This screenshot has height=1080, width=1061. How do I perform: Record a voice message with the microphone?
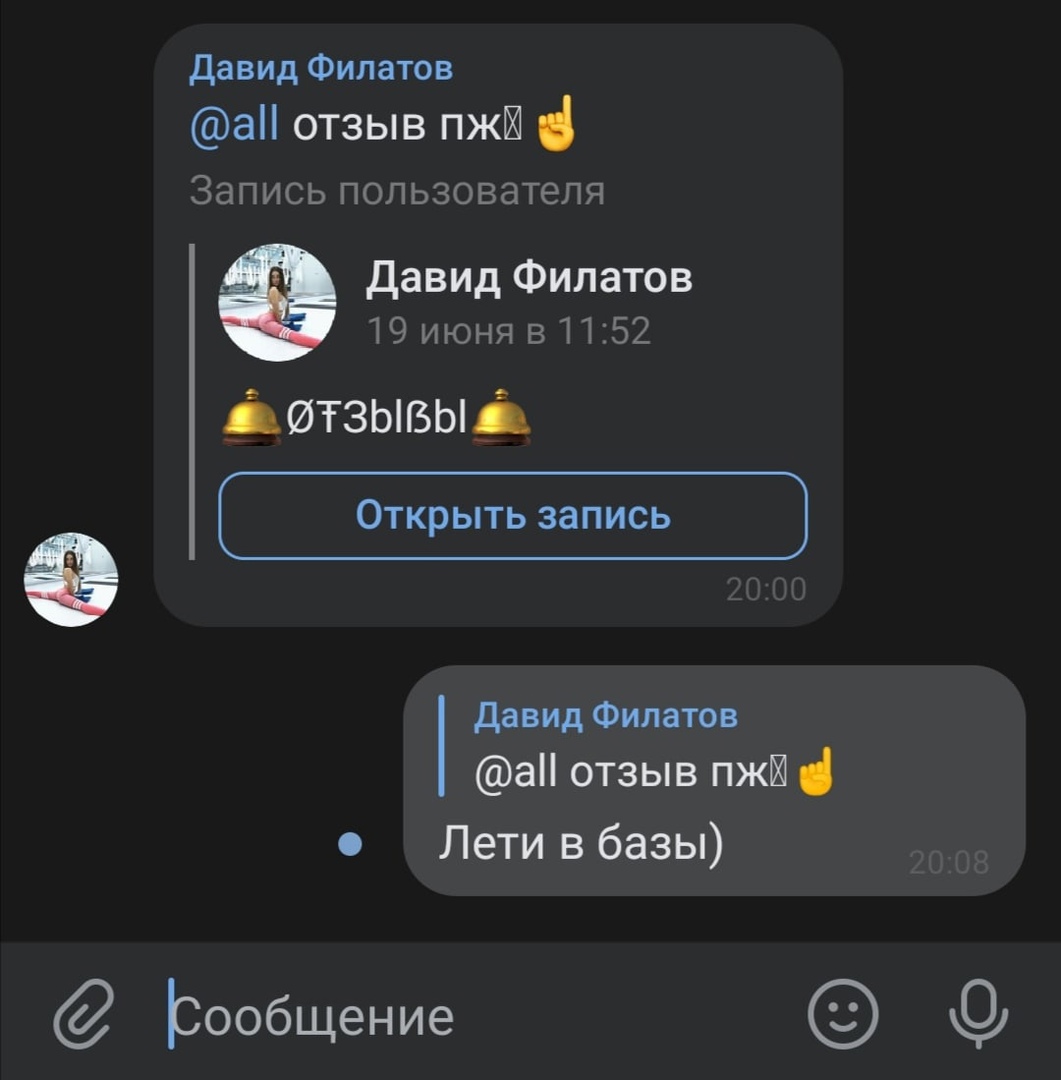tap(978, 1014)
